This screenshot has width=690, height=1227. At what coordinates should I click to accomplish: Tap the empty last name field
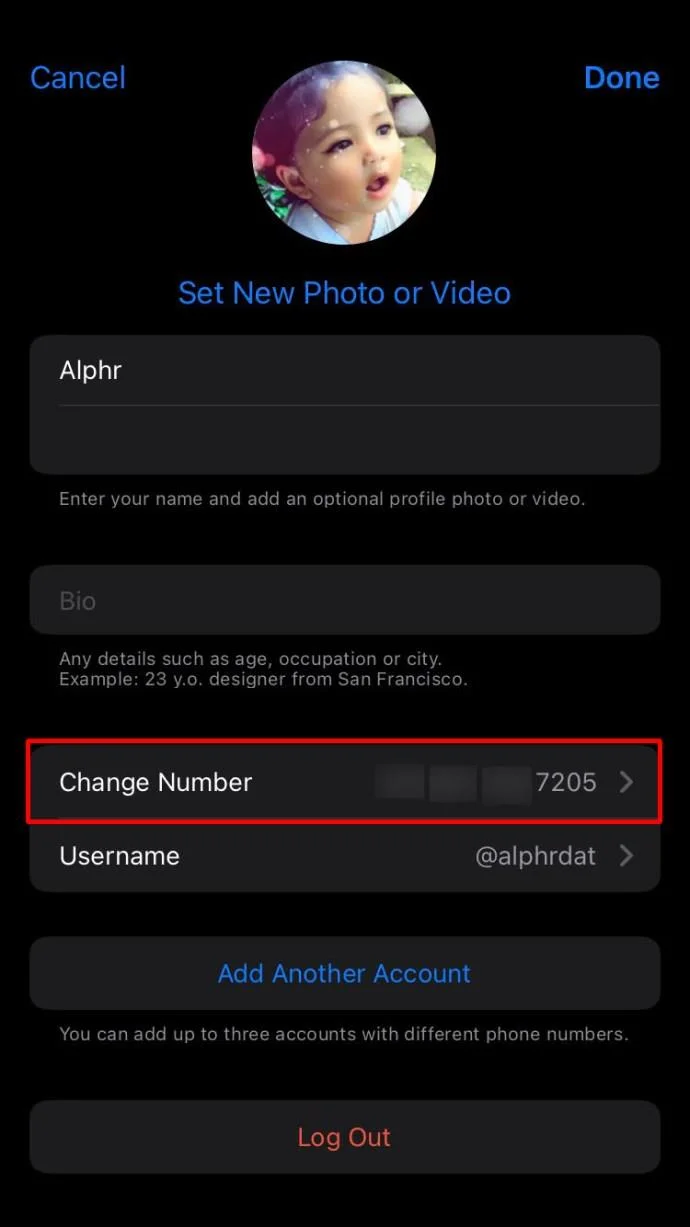[x=344, y=440]
